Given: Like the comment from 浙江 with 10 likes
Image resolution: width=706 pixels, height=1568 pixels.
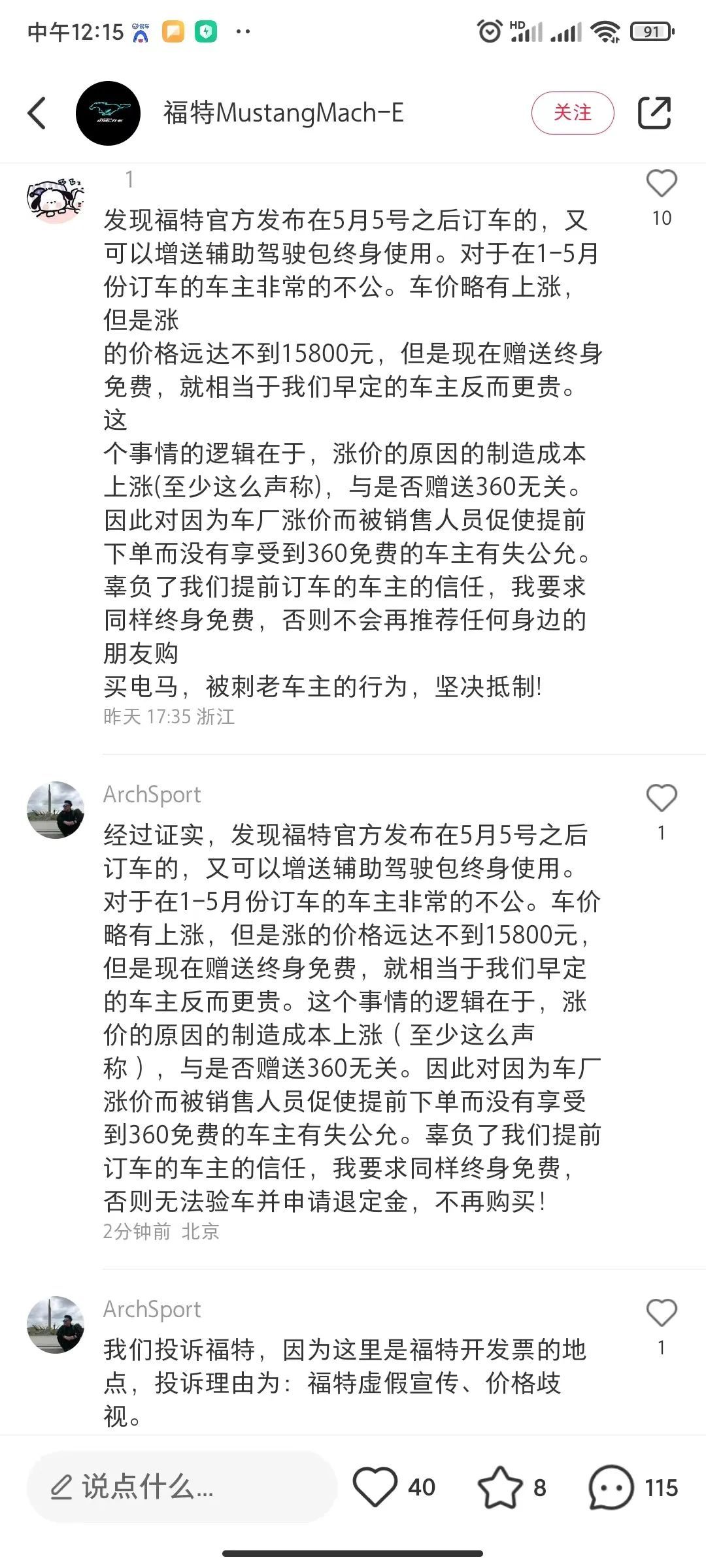Looking at the screenshot, I should pos(661,184).
